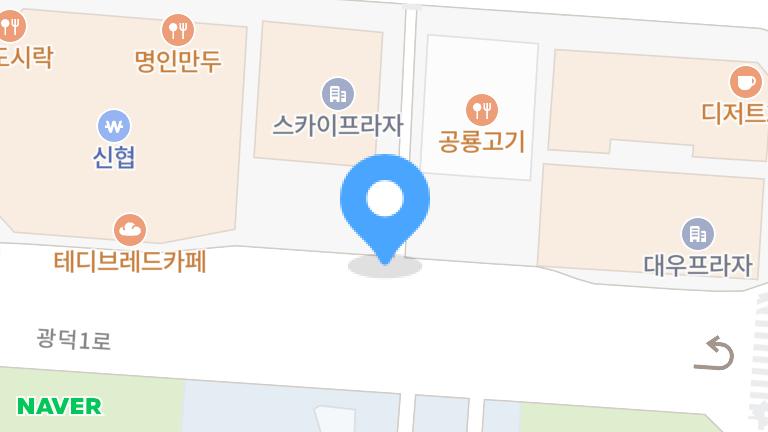Select the 대우프라자 building marker
Screen dimensions: 768x432
pyautogui.click(x=697, y=235)
